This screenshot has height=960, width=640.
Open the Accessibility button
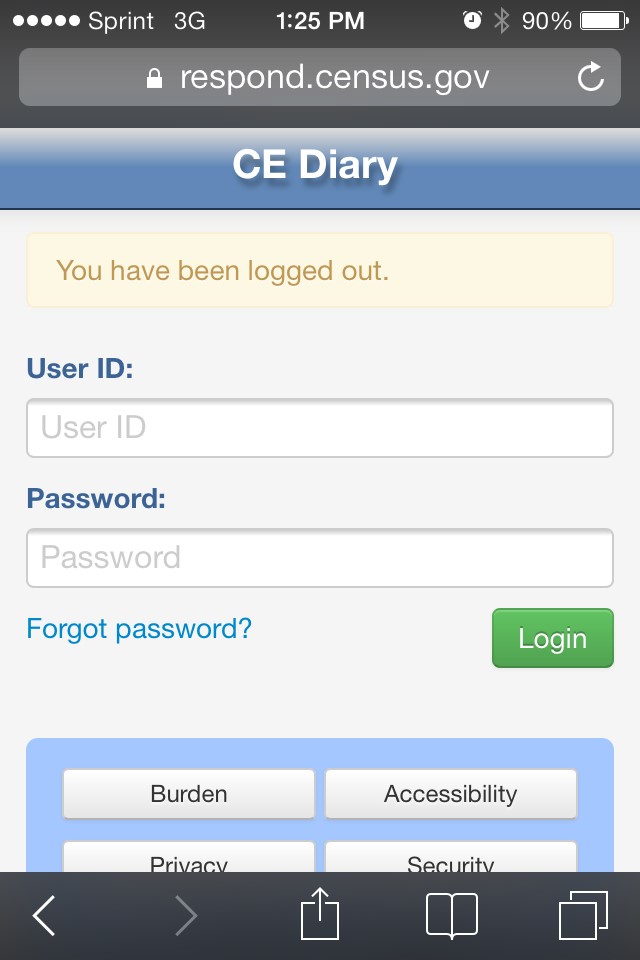[451, 794]
